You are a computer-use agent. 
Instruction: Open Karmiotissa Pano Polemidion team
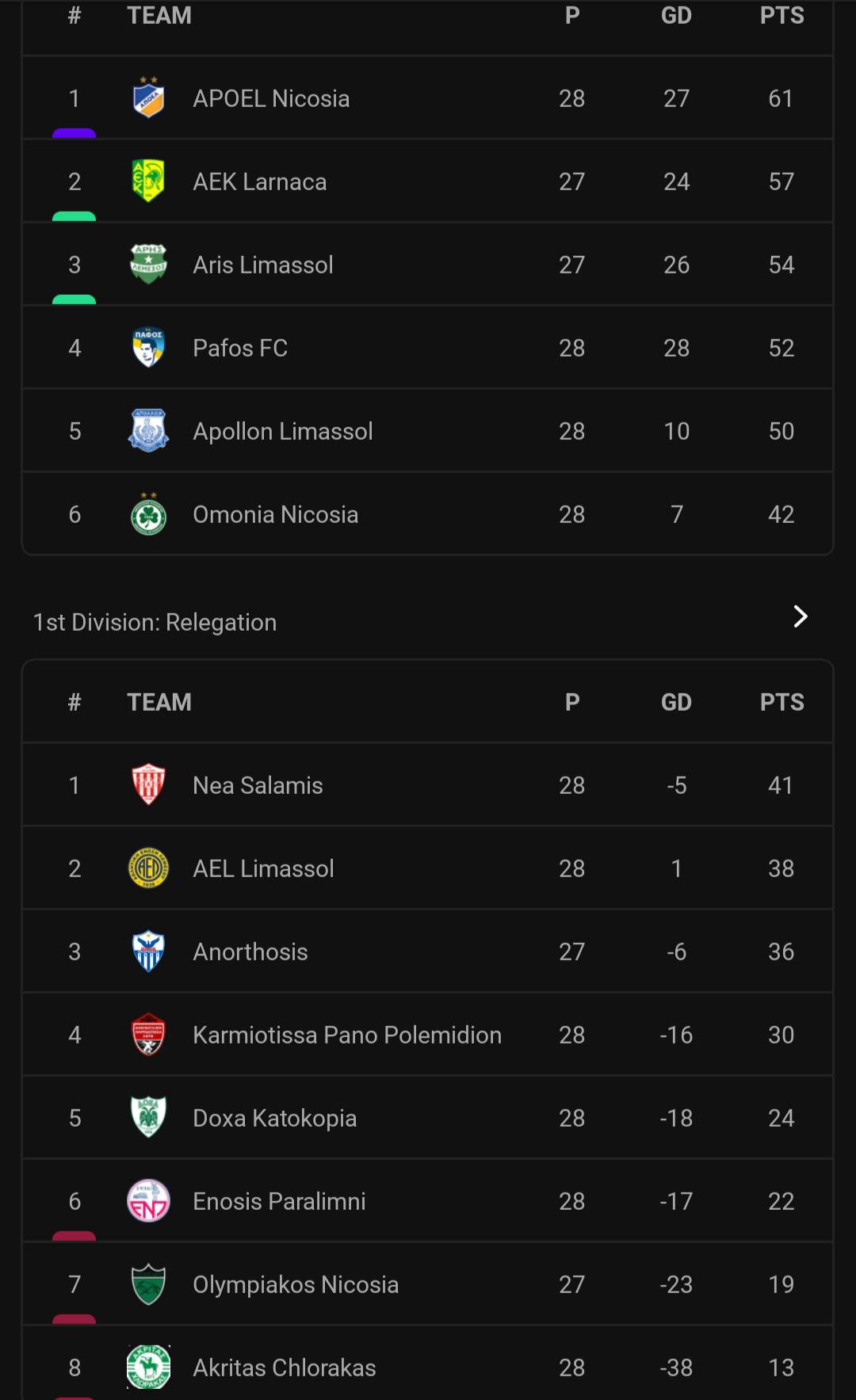[427, 1035]
